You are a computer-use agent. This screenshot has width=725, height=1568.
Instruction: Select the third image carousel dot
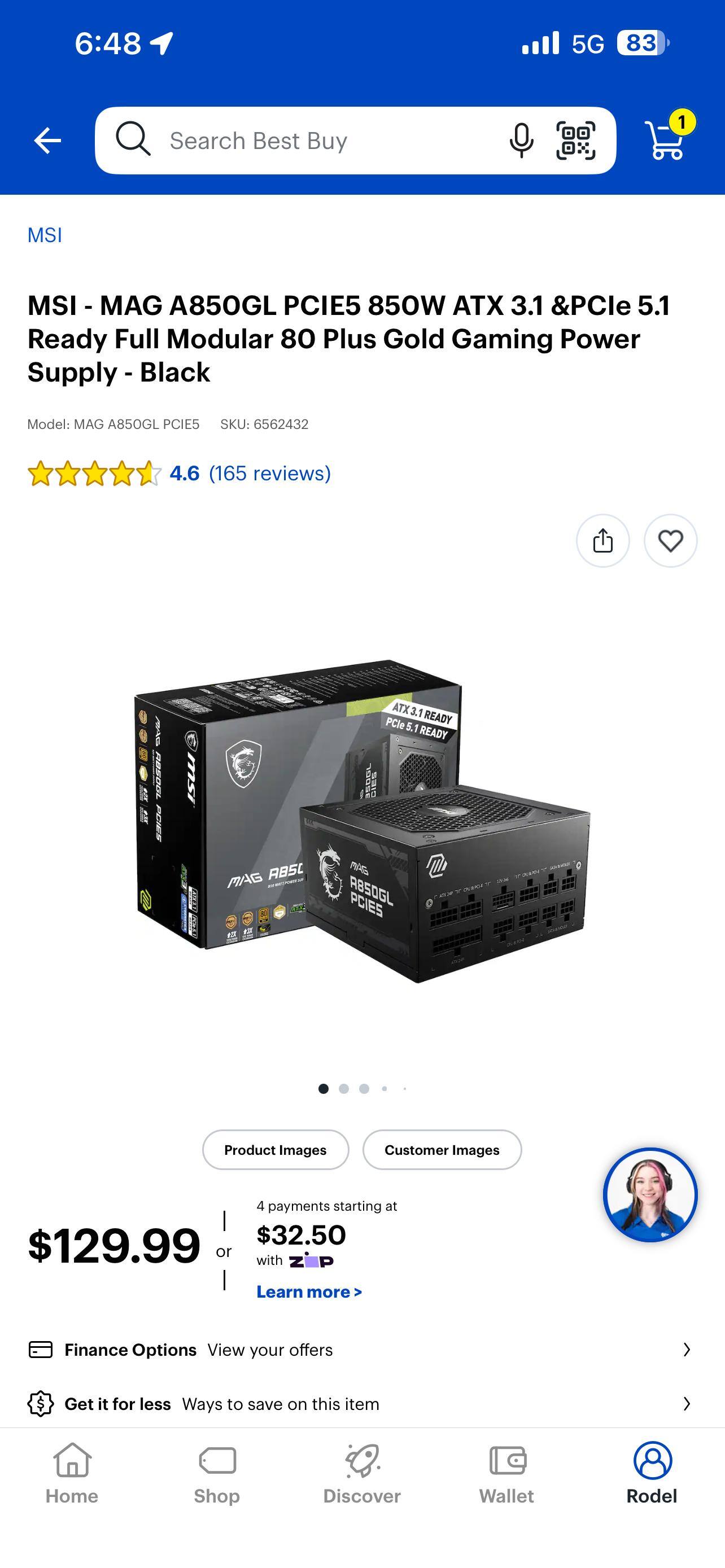pyautogui.click(x=364, y=1088)
